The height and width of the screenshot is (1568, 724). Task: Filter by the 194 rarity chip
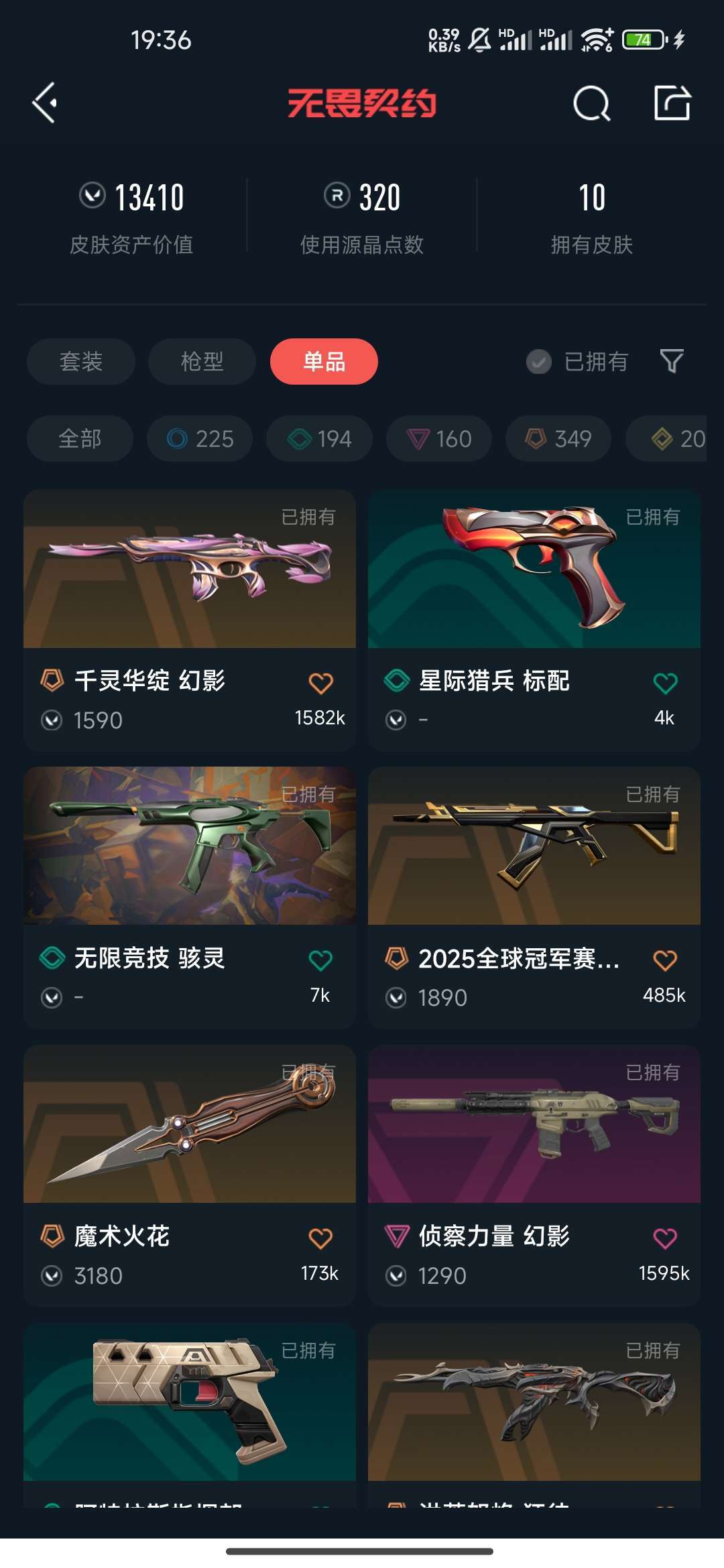(x=319, y=439)
